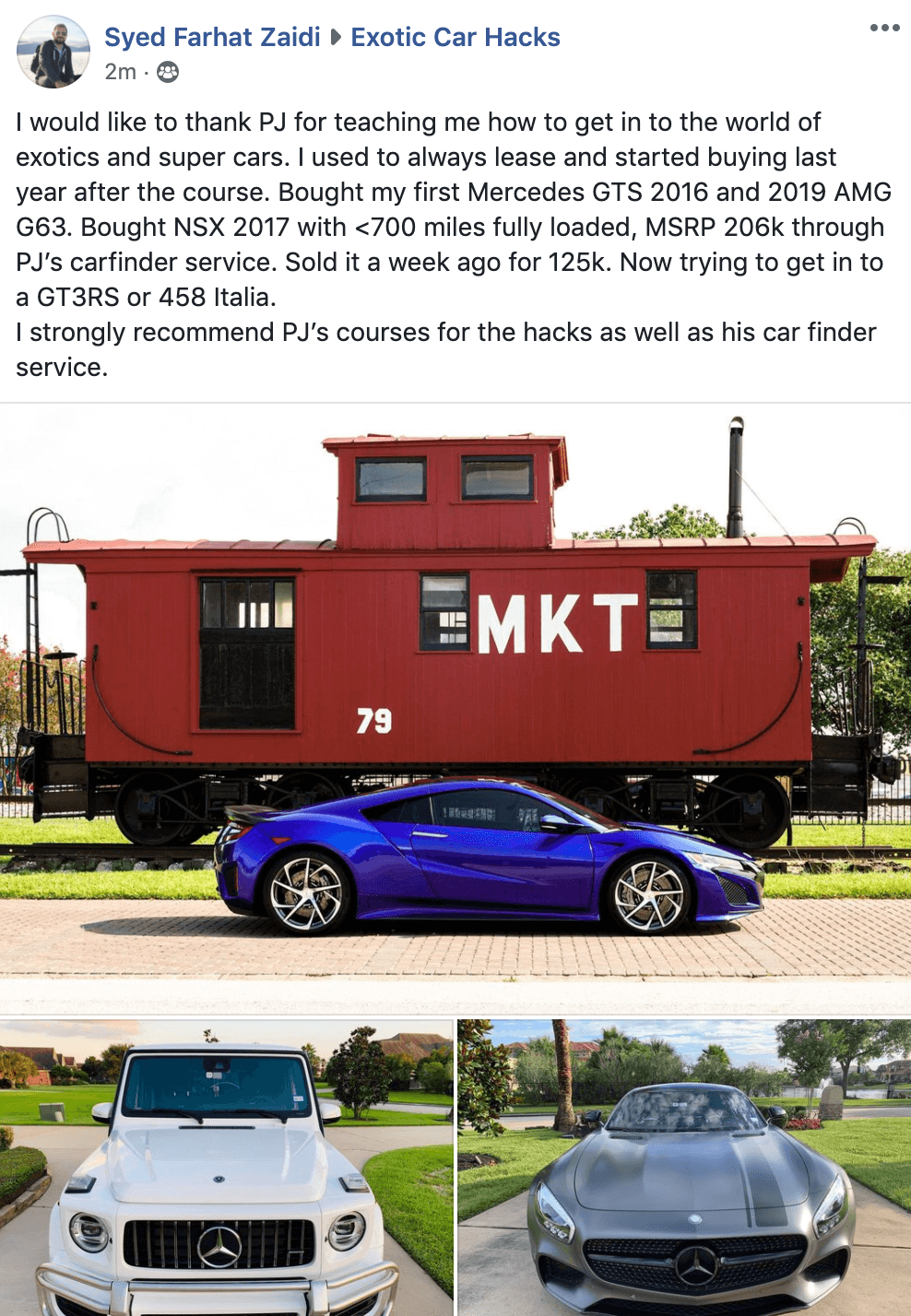View the blue NSX photo with caboose
911x1316 pixels.
455,710
